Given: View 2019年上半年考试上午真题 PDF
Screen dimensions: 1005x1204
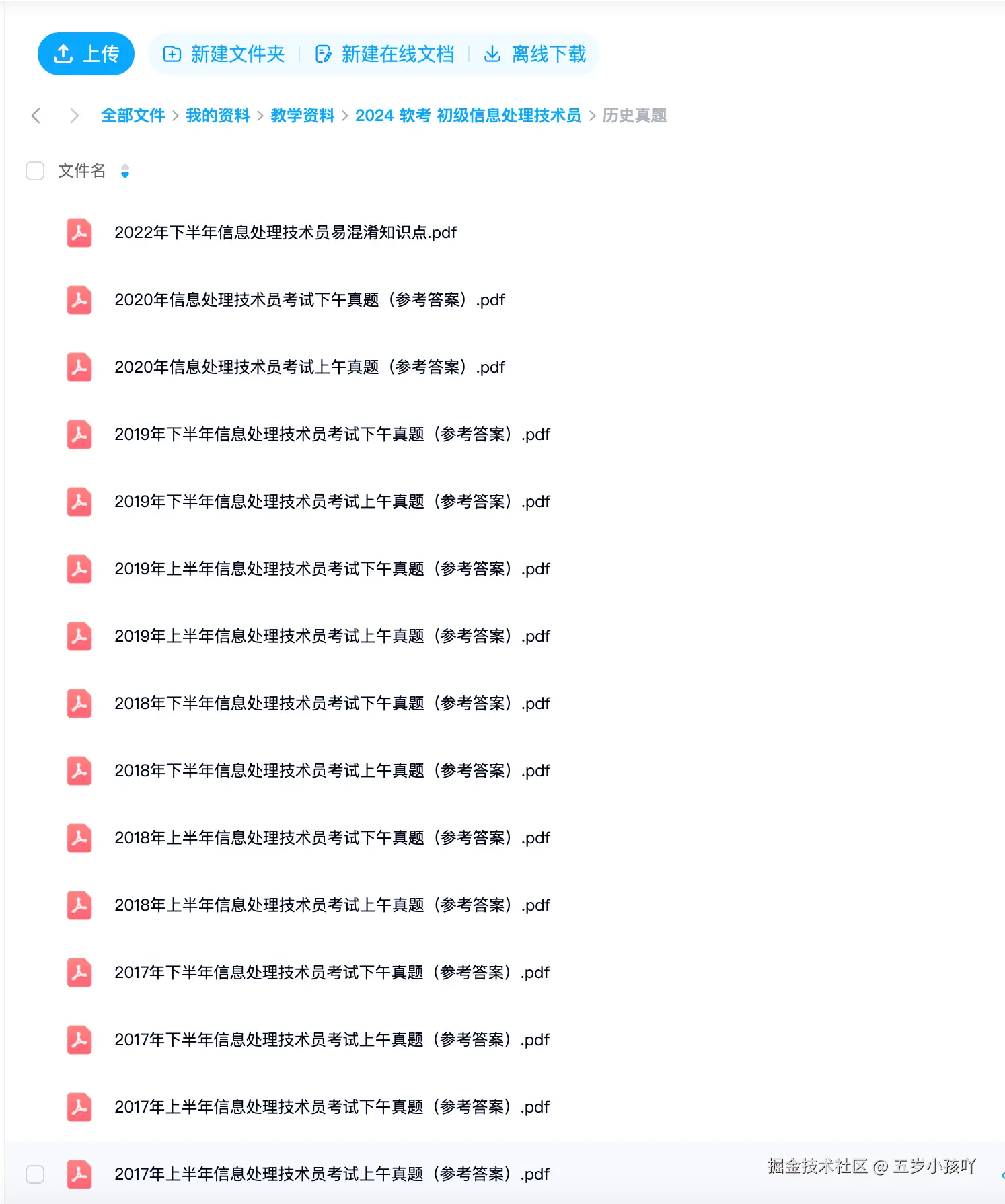Looking at the screenshot, I should (332, 636).
